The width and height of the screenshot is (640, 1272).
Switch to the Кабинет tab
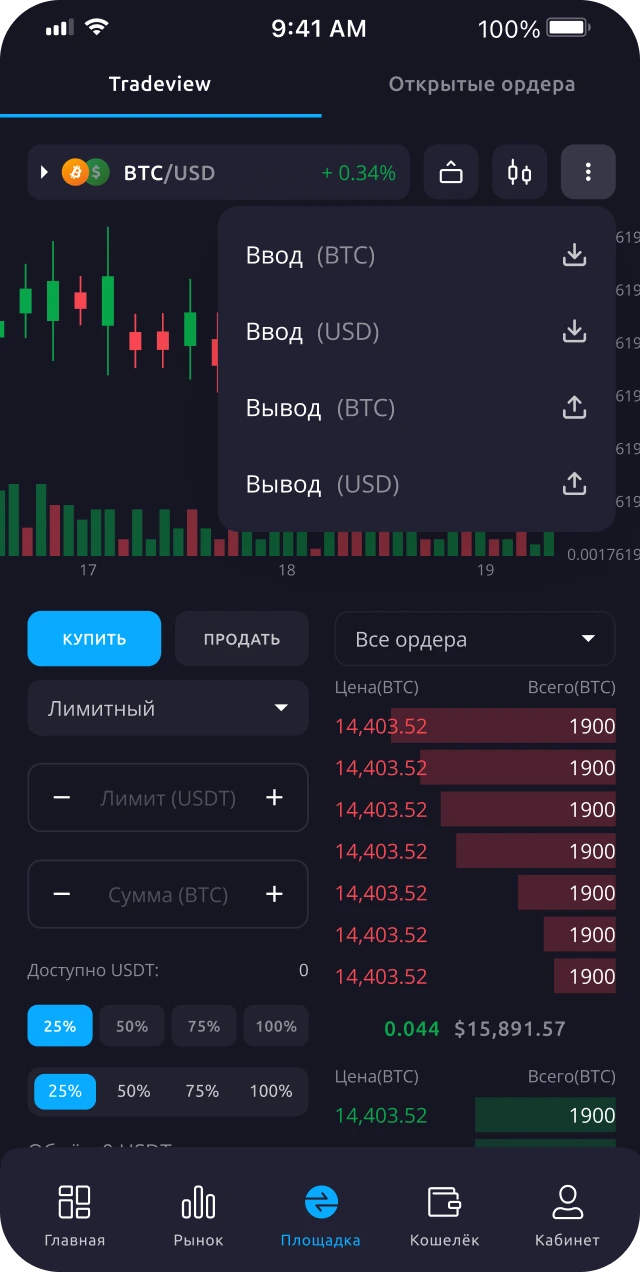(567, 1215)
